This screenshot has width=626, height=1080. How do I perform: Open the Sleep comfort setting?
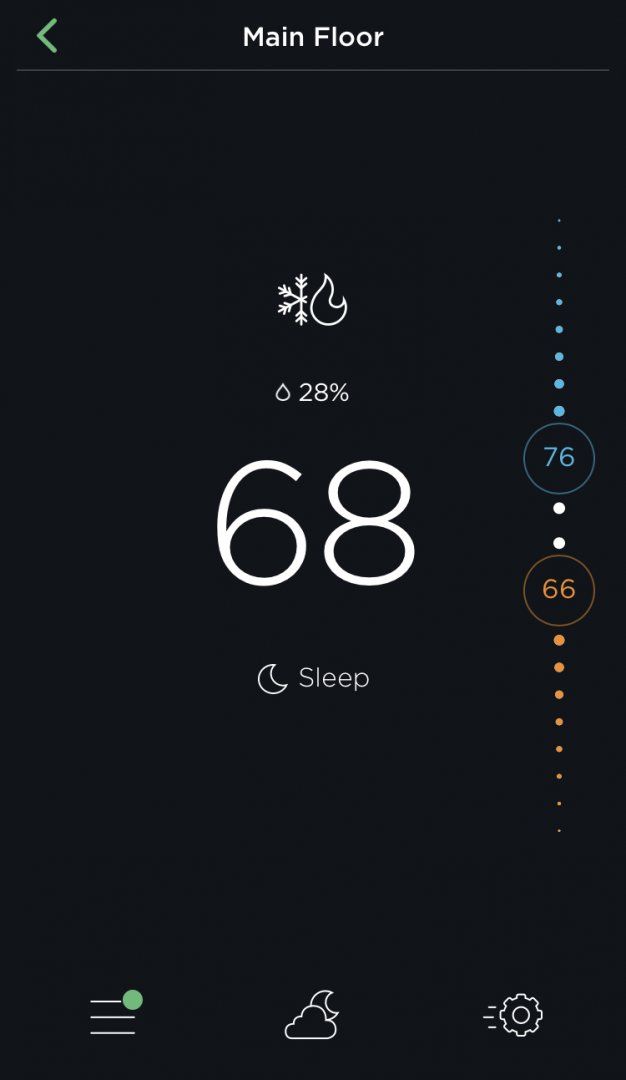(x=313, y=678)
